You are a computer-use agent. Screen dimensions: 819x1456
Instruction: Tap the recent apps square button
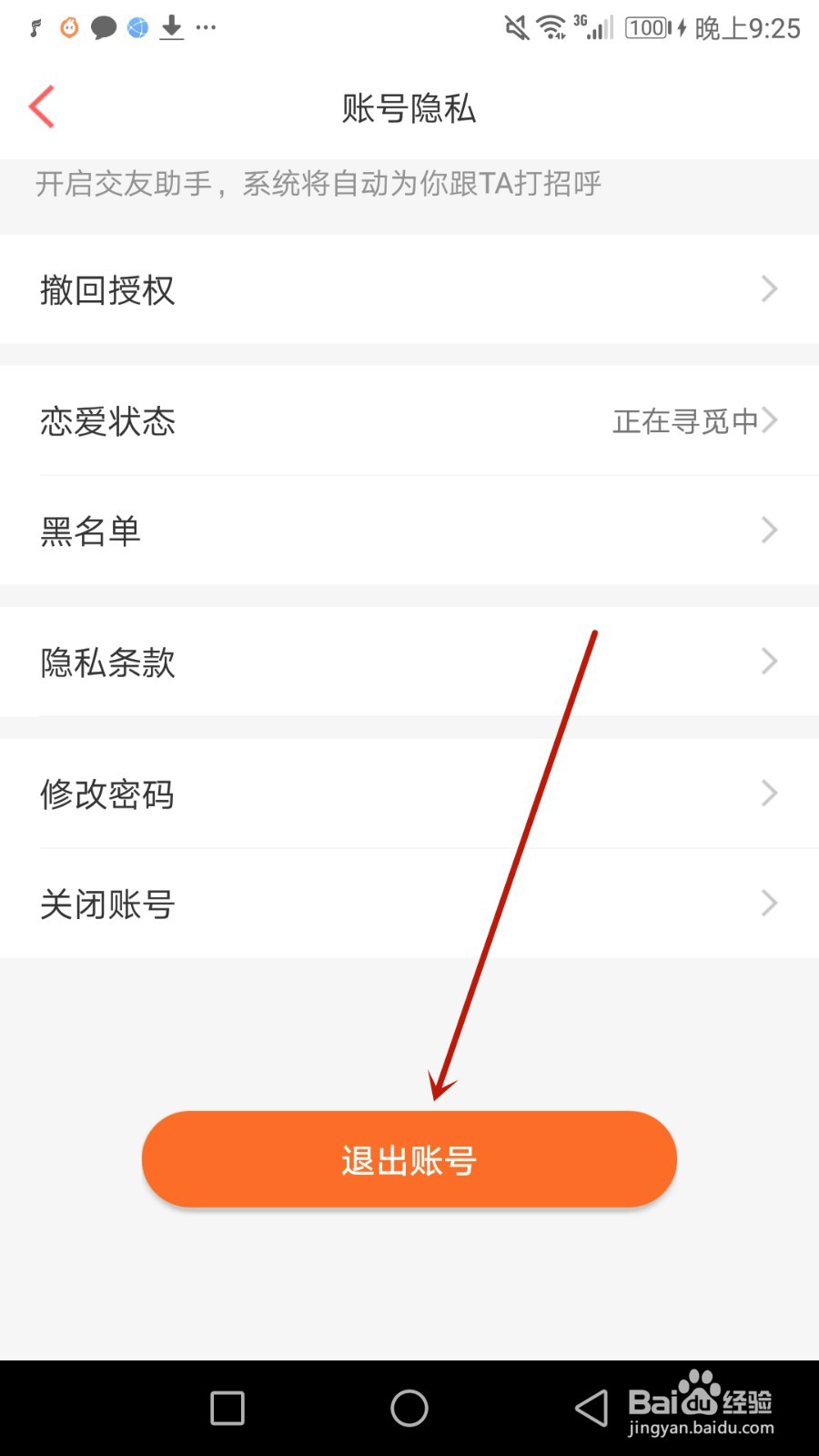click(226, 1407)
